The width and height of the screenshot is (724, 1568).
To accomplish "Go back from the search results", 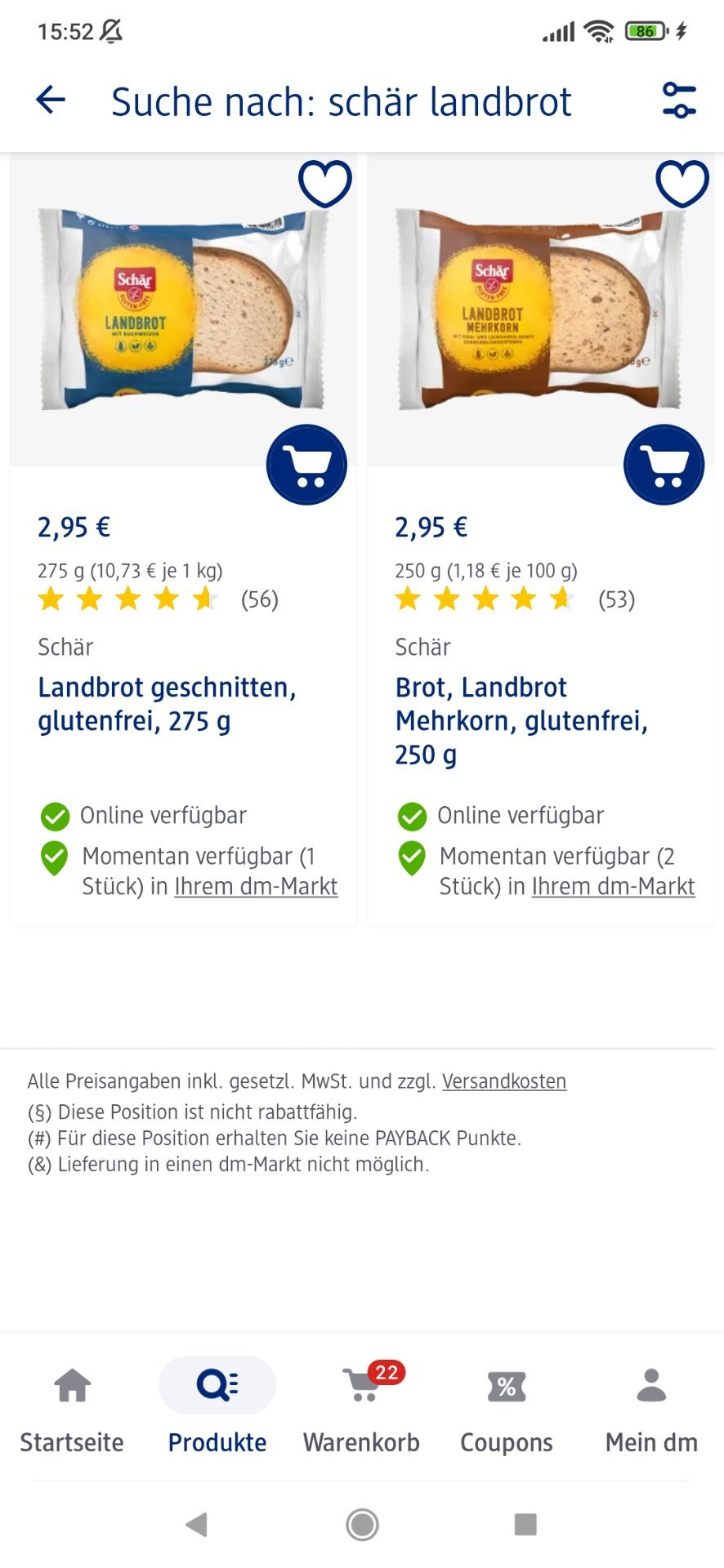I will 51,100.
